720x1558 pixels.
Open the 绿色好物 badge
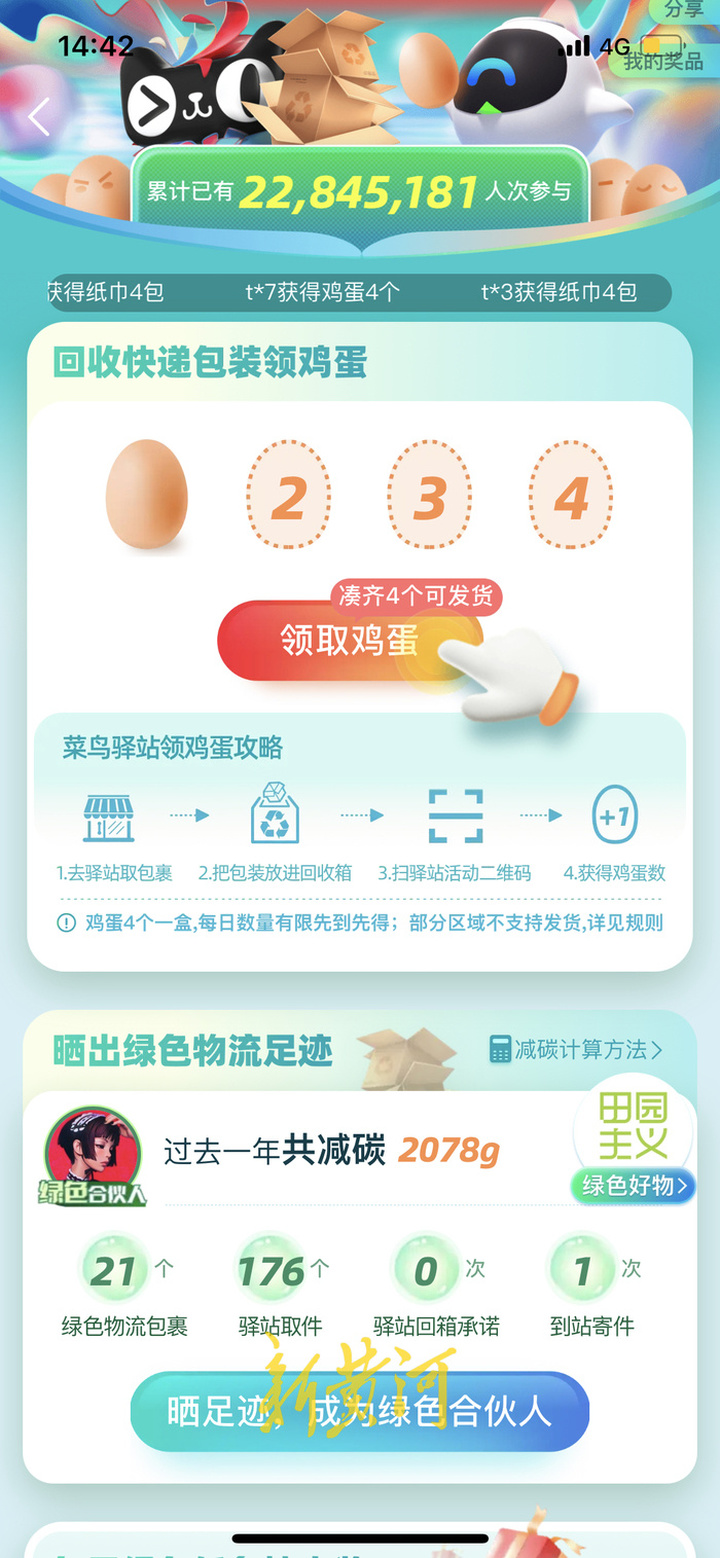pos(634,1186)
